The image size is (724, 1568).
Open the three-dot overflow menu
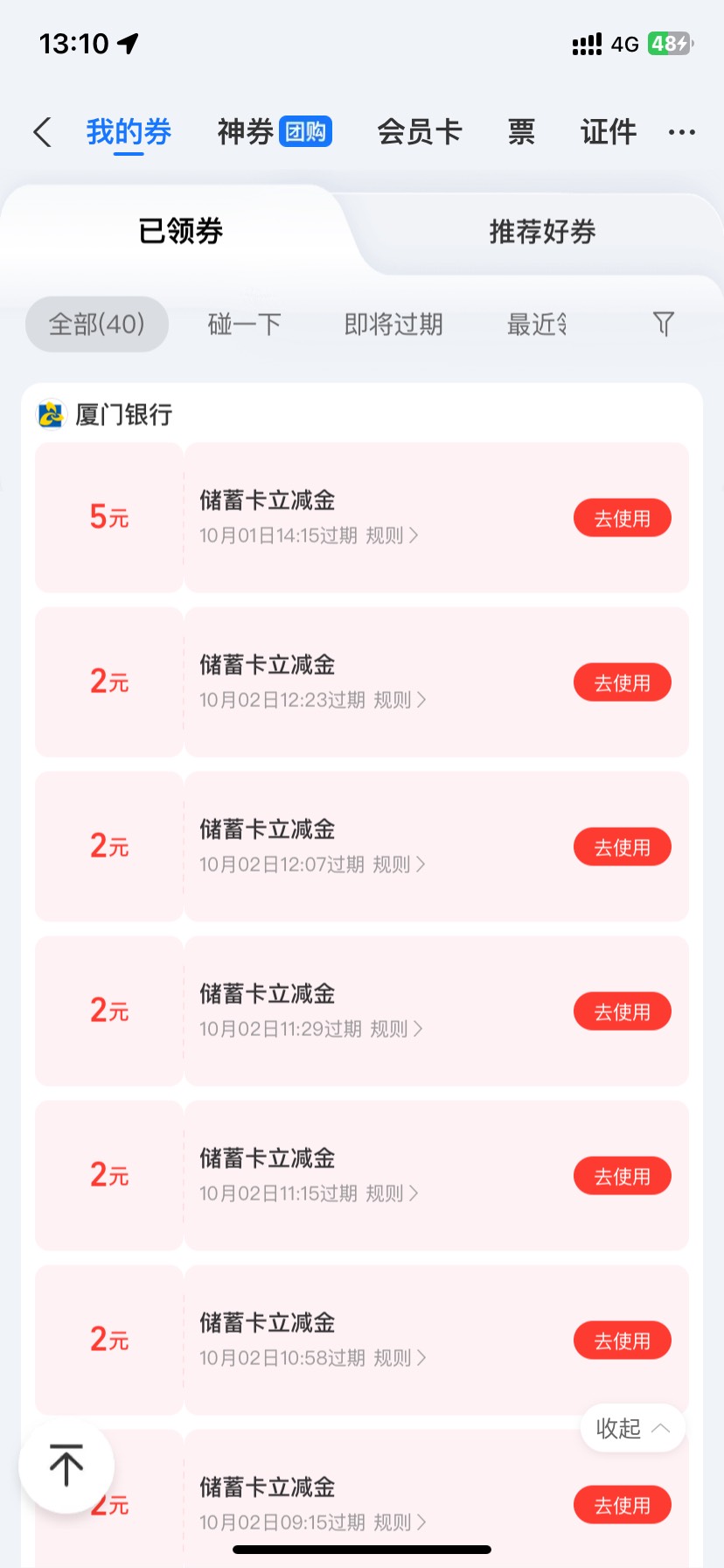click(x=681, y=132)
